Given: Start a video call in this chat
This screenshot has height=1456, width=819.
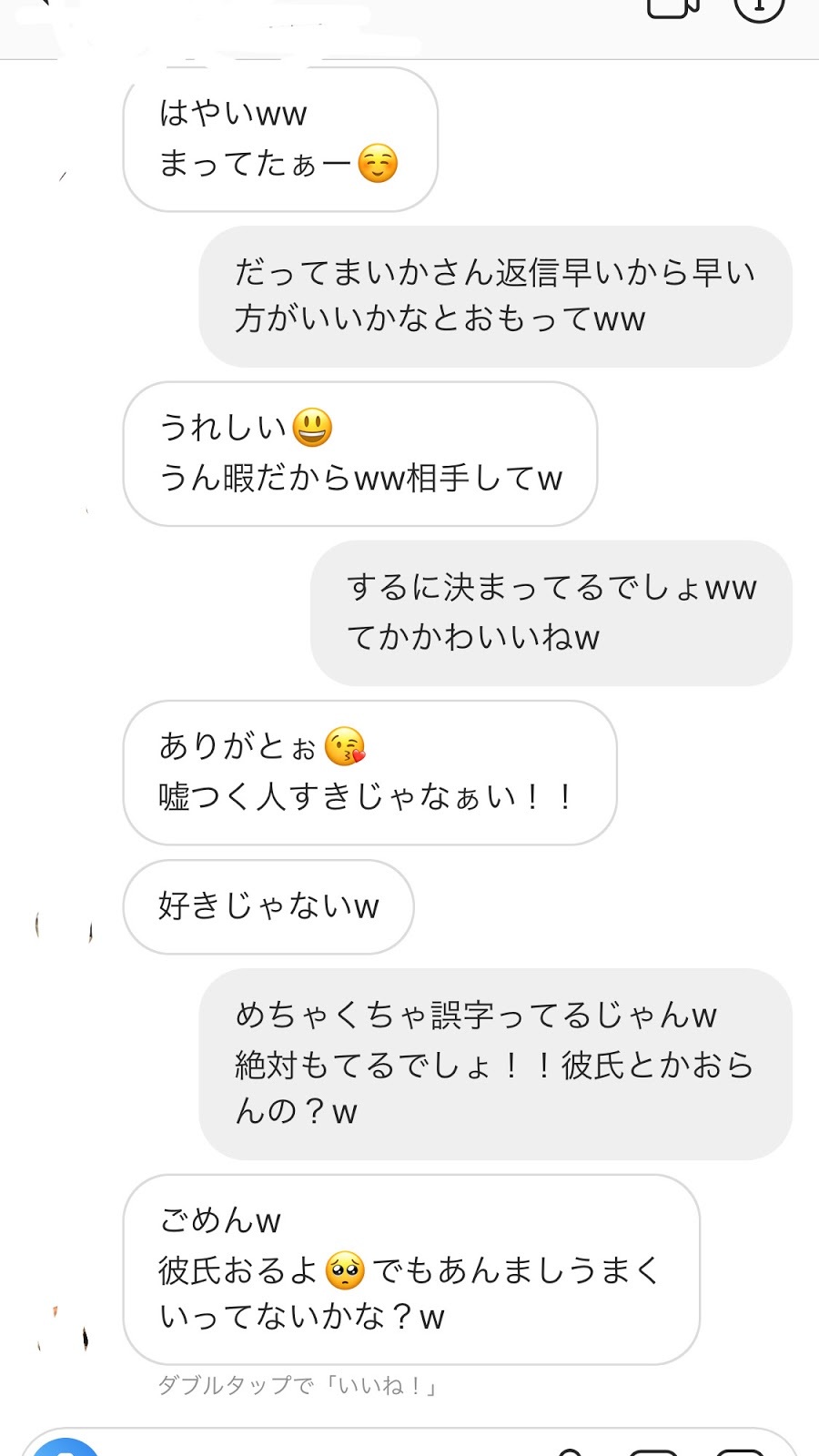Looking at the screenshot, I should [672, 7].
